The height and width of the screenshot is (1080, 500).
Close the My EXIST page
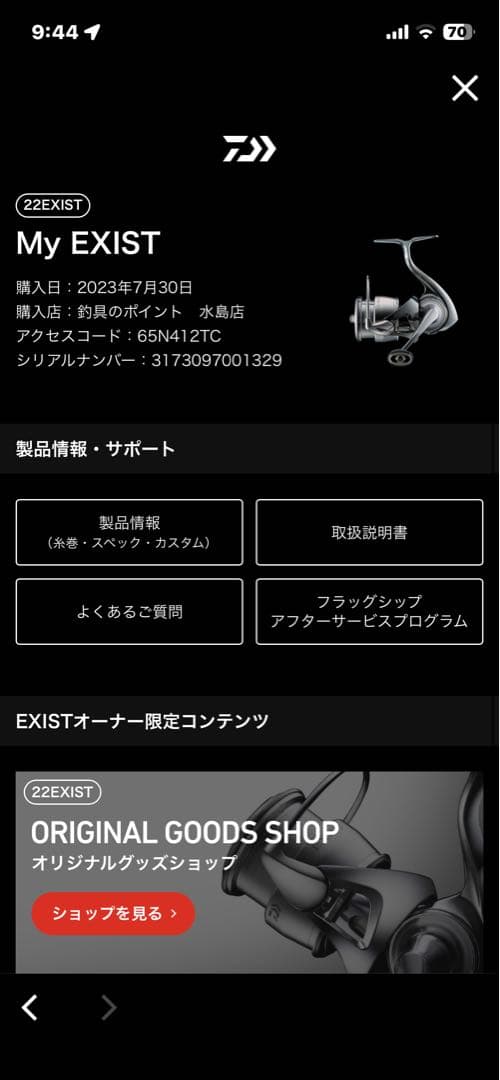coord(464,88)
